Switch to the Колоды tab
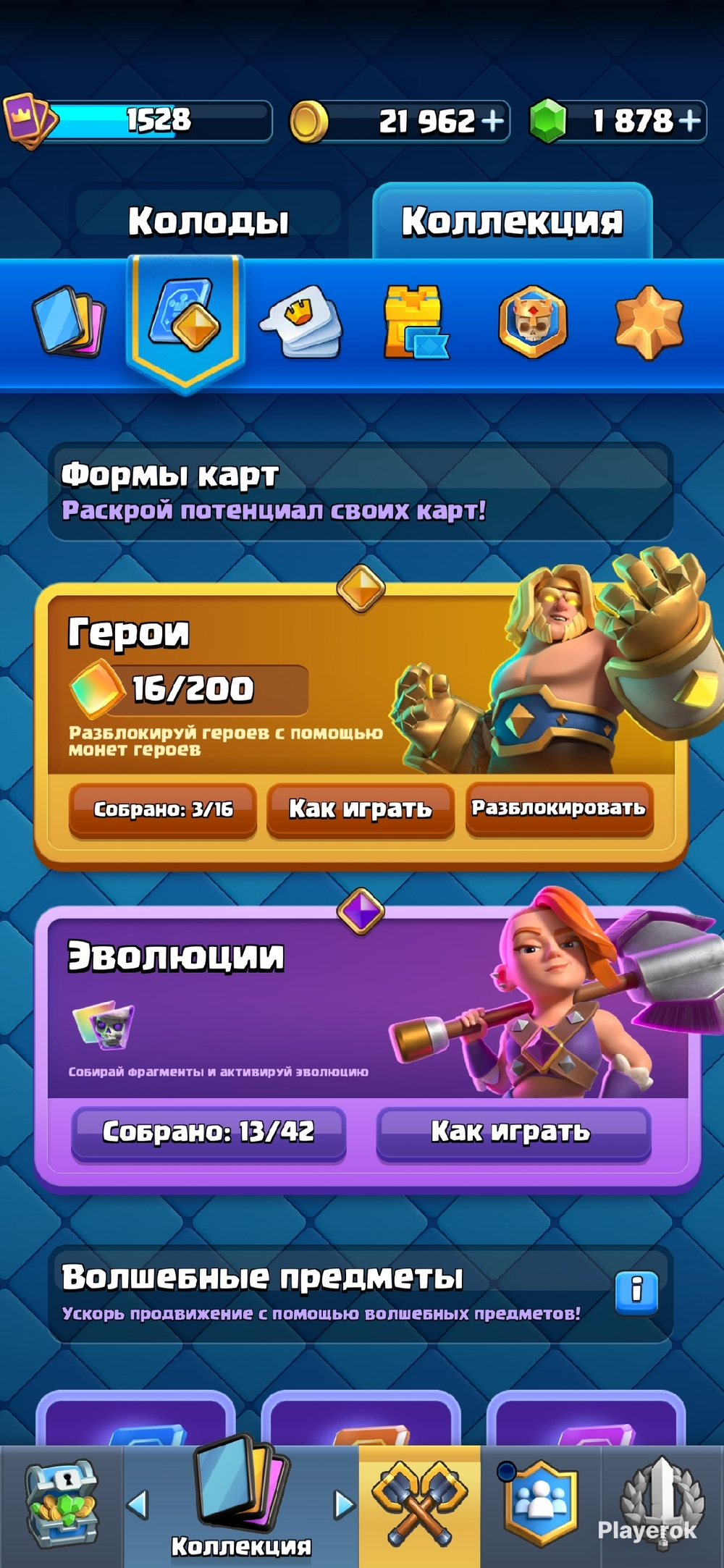This screenshot has height=1568, width=724. pos(209,220)
